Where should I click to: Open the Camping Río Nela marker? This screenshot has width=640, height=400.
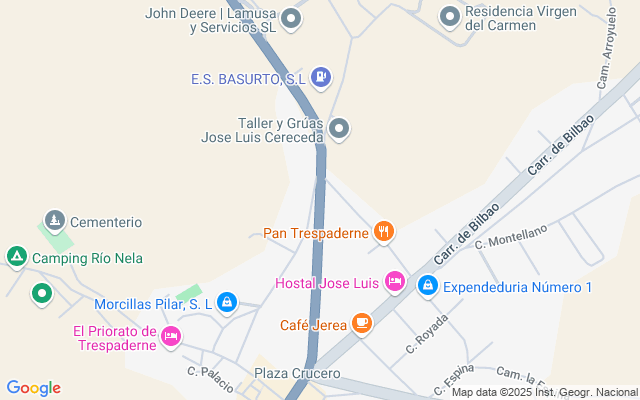[16, 257]
